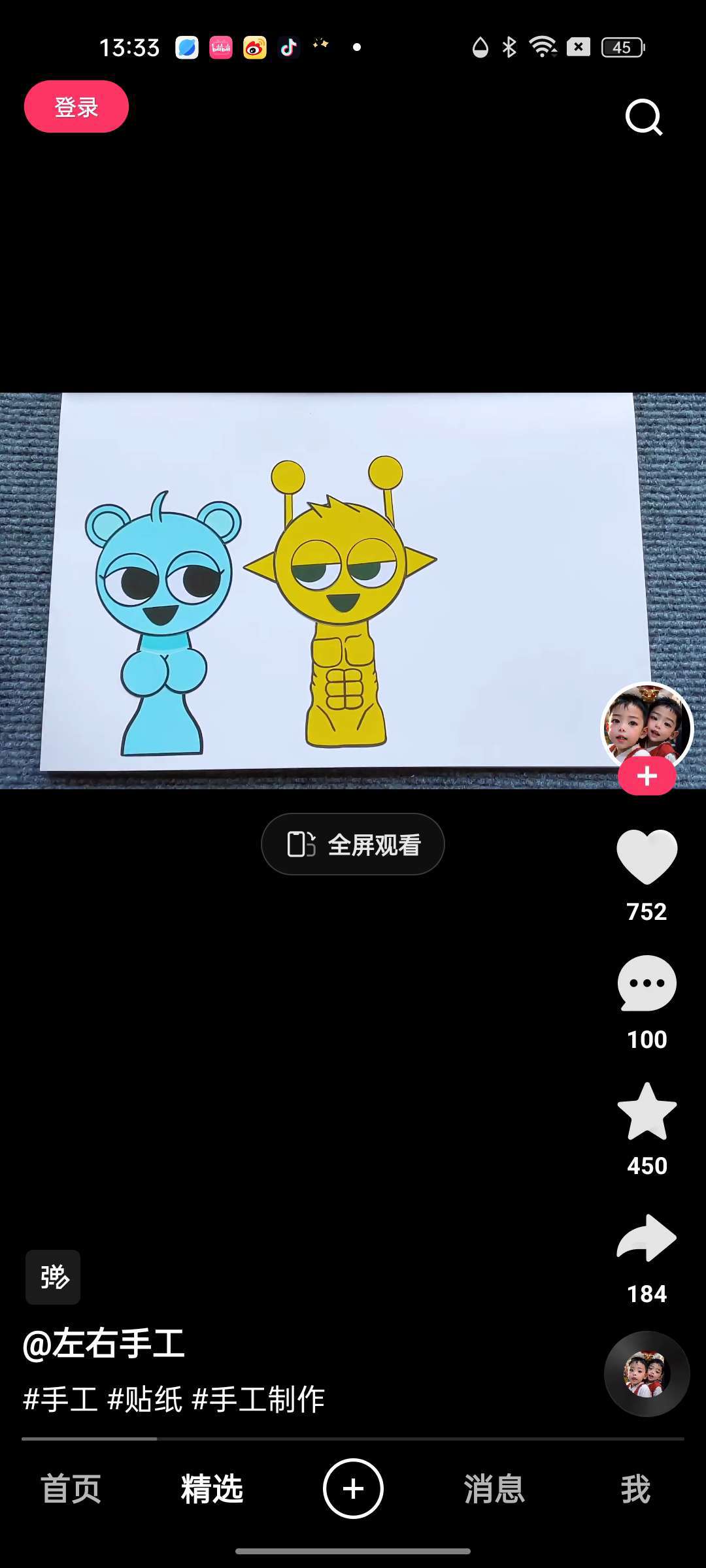Open the #贴纸 hashtag
This screenshot has width=706, height=1568.
145,1399
